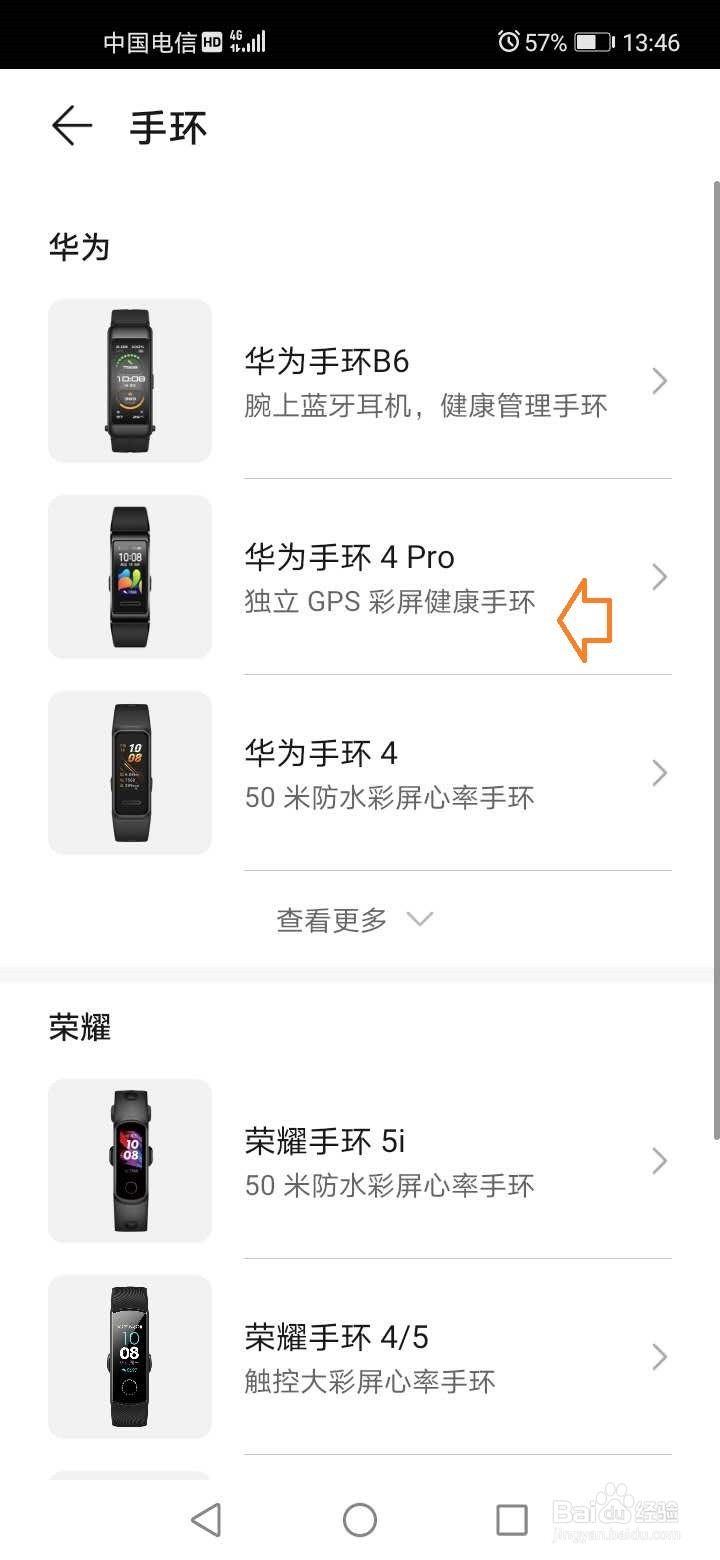Screen dimensions: 720x1560
Task: Tap the chevron beside 华为手环 4 Pro
Action: (658, 576)
